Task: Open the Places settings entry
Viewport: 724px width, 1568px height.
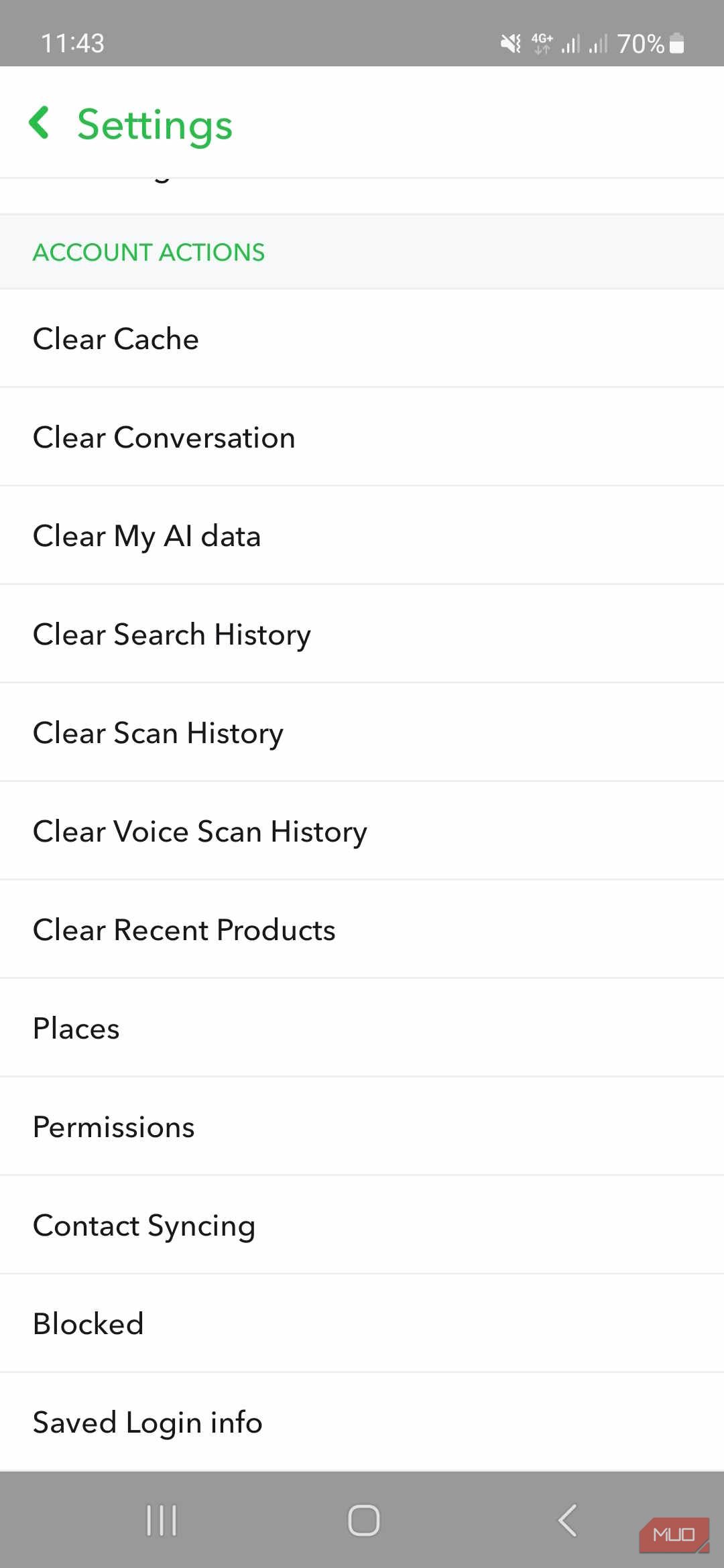Action: click(76, 1028)
